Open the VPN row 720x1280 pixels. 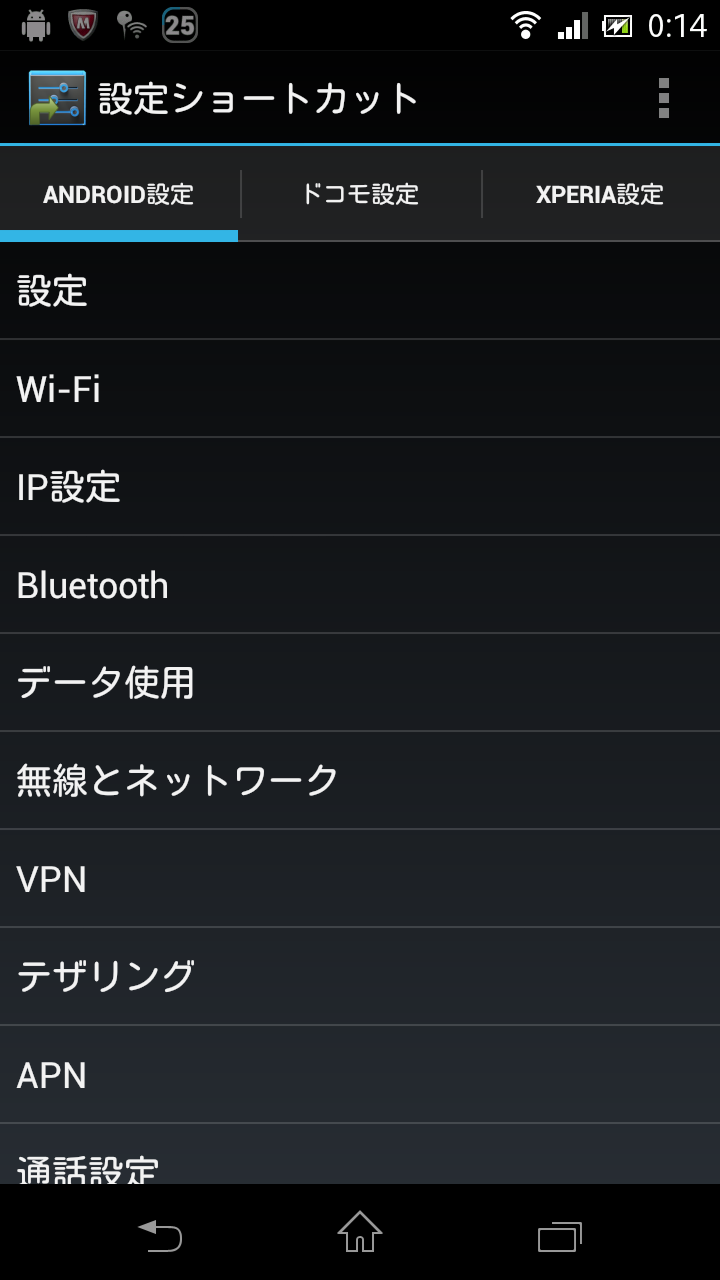(x=360, y=879)
